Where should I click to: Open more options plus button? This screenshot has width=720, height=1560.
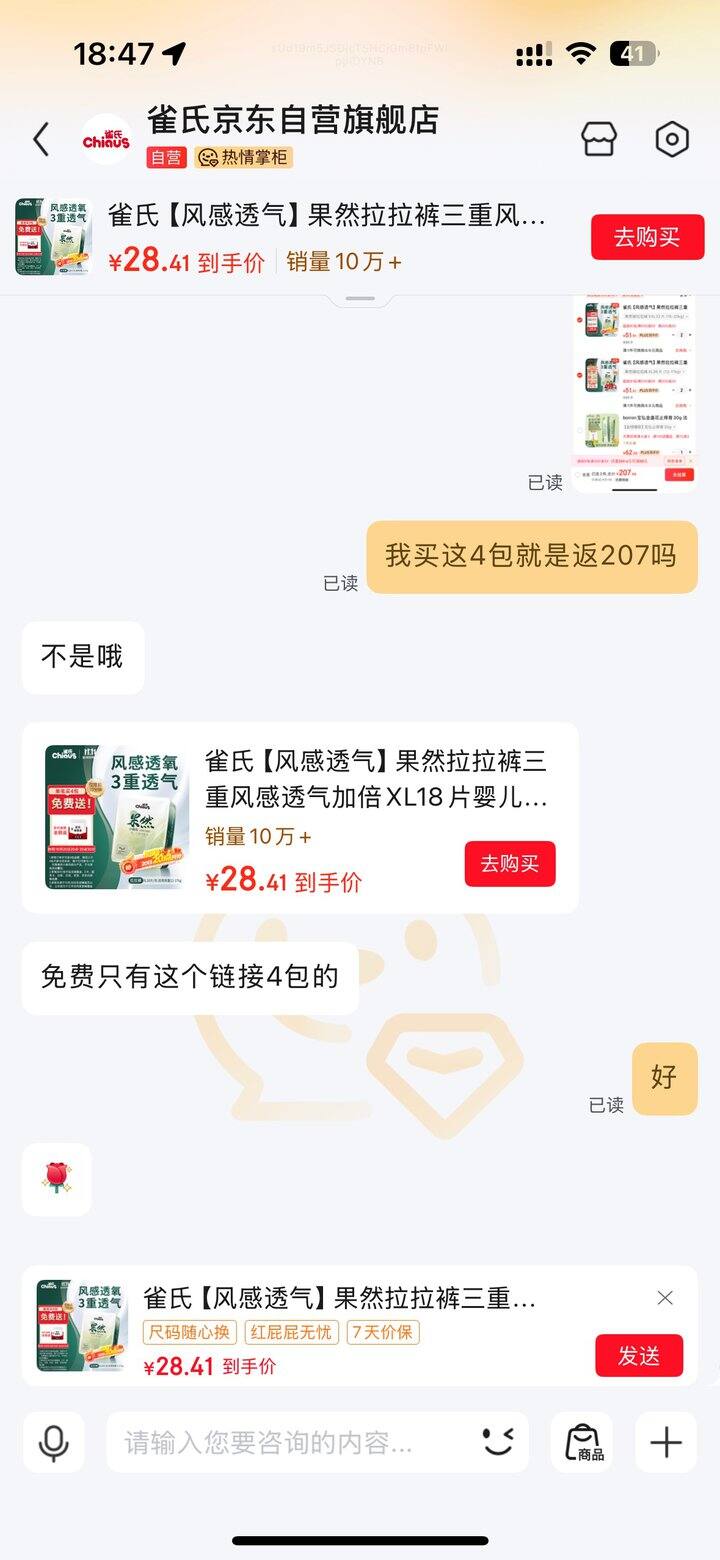[x=666, y=1442]
